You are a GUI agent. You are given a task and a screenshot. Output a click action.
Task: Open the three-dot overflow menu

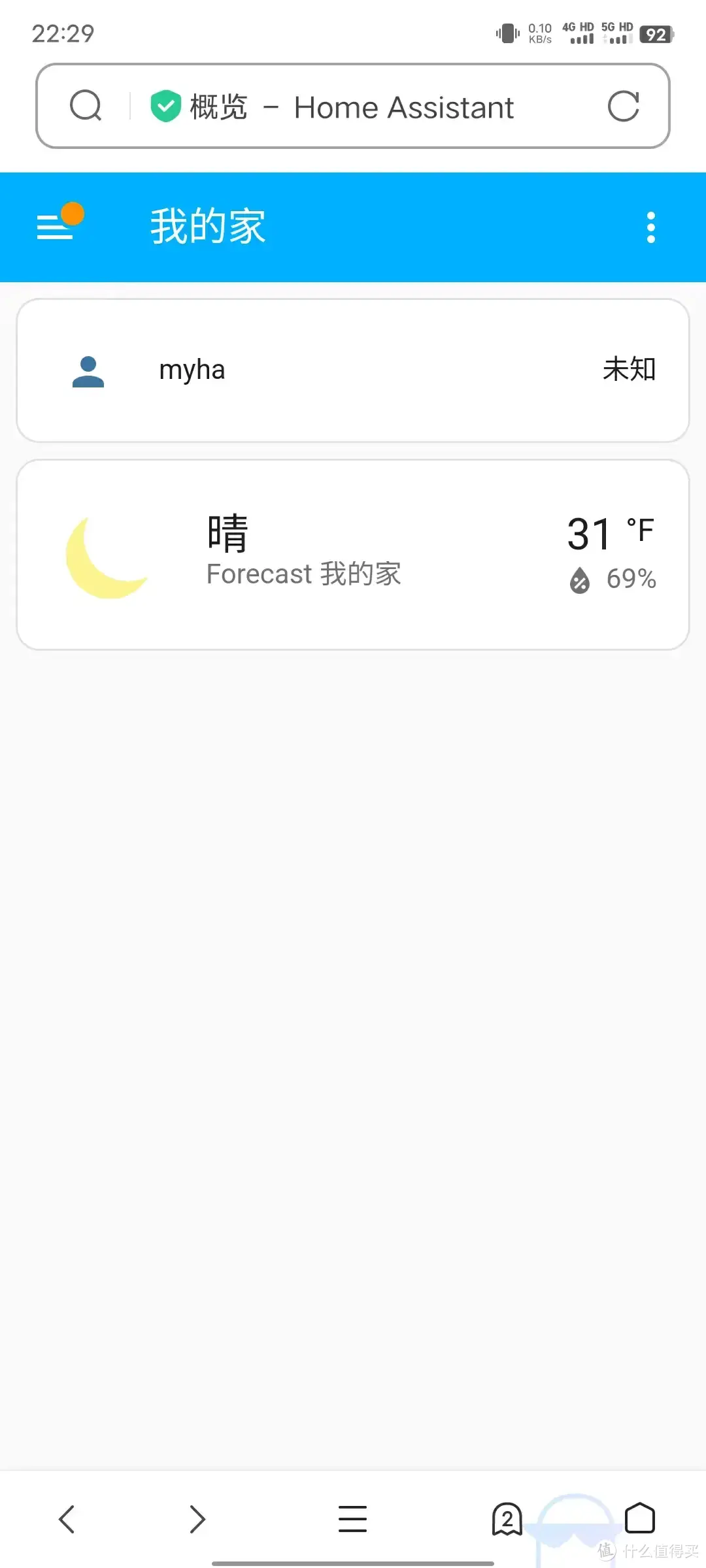(x=650, y=227)
